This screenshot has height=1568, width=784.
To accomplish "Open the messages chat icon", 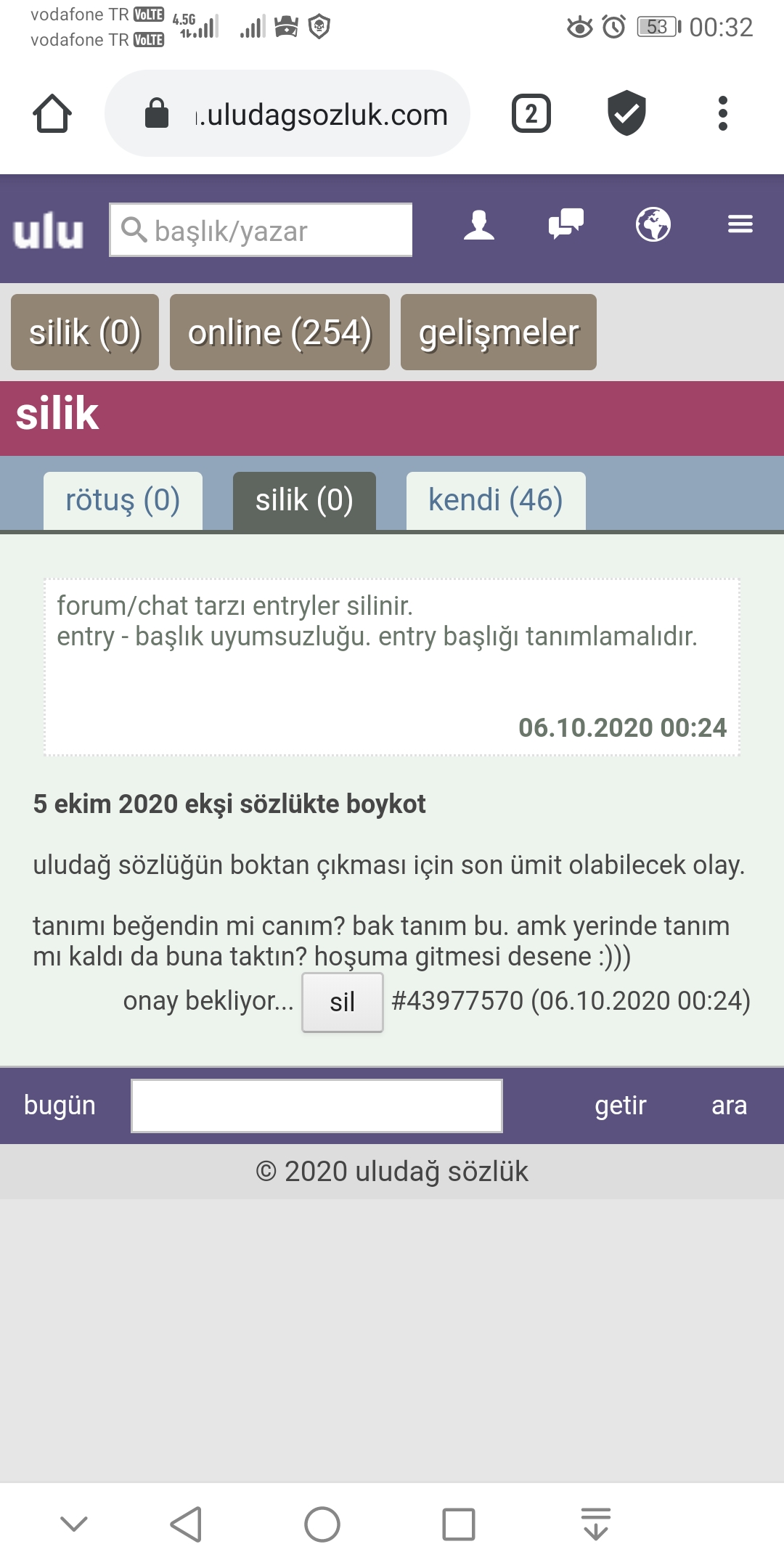I will 566,224.
